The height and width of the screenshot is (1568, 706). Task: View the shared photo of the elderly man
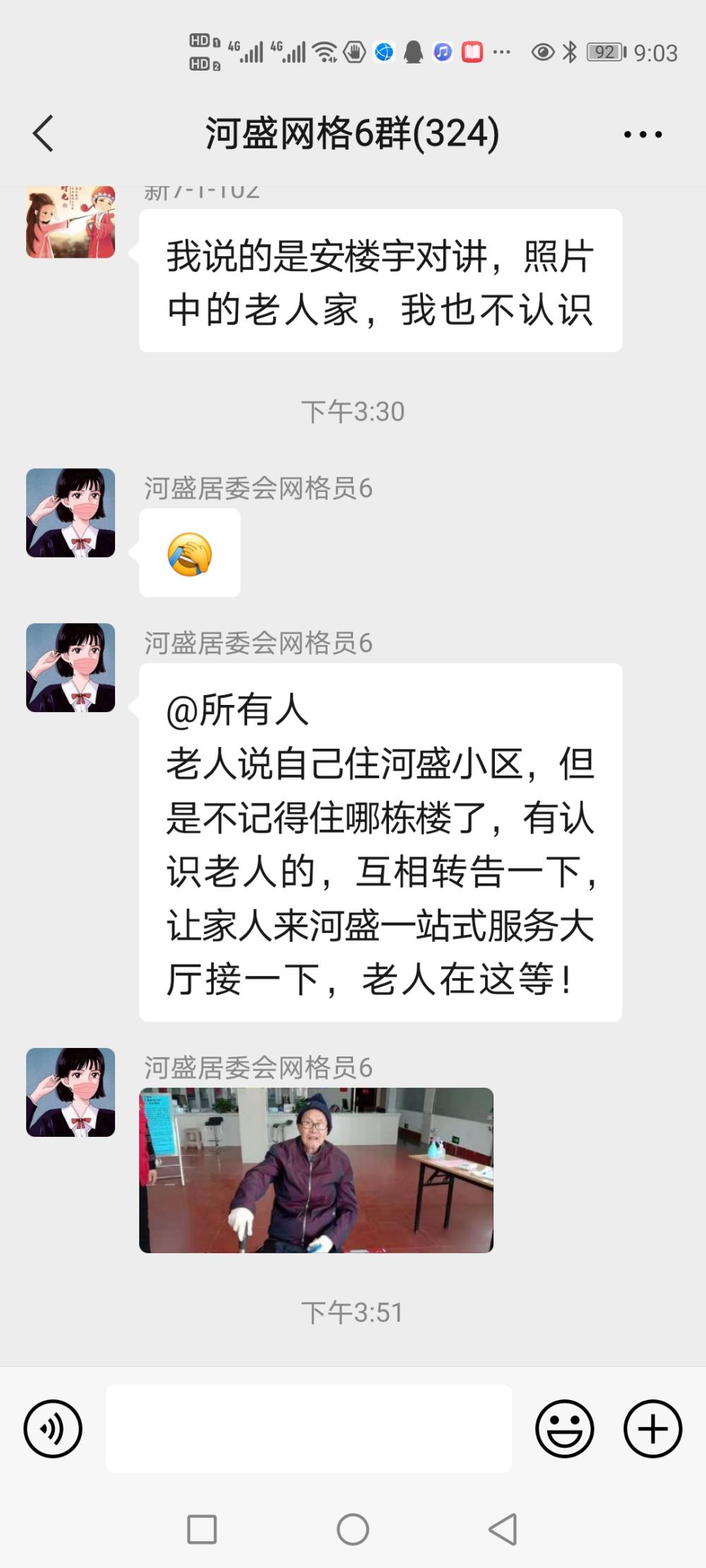(316, 1170)
